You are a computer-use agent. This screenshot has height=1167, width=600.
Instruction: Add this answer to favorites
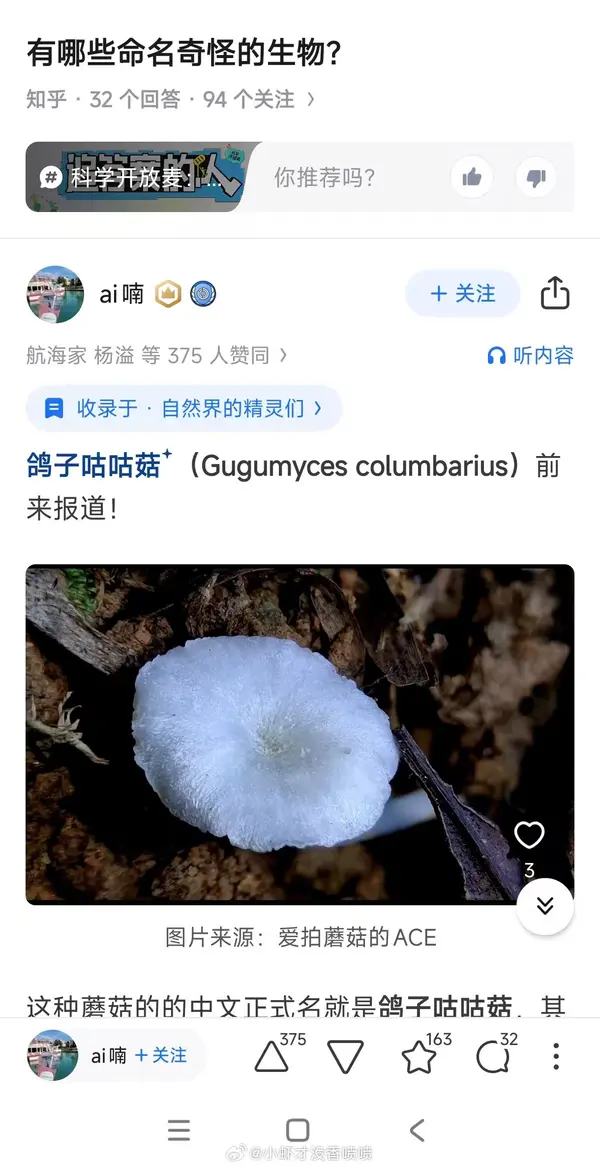(419, 1056)
